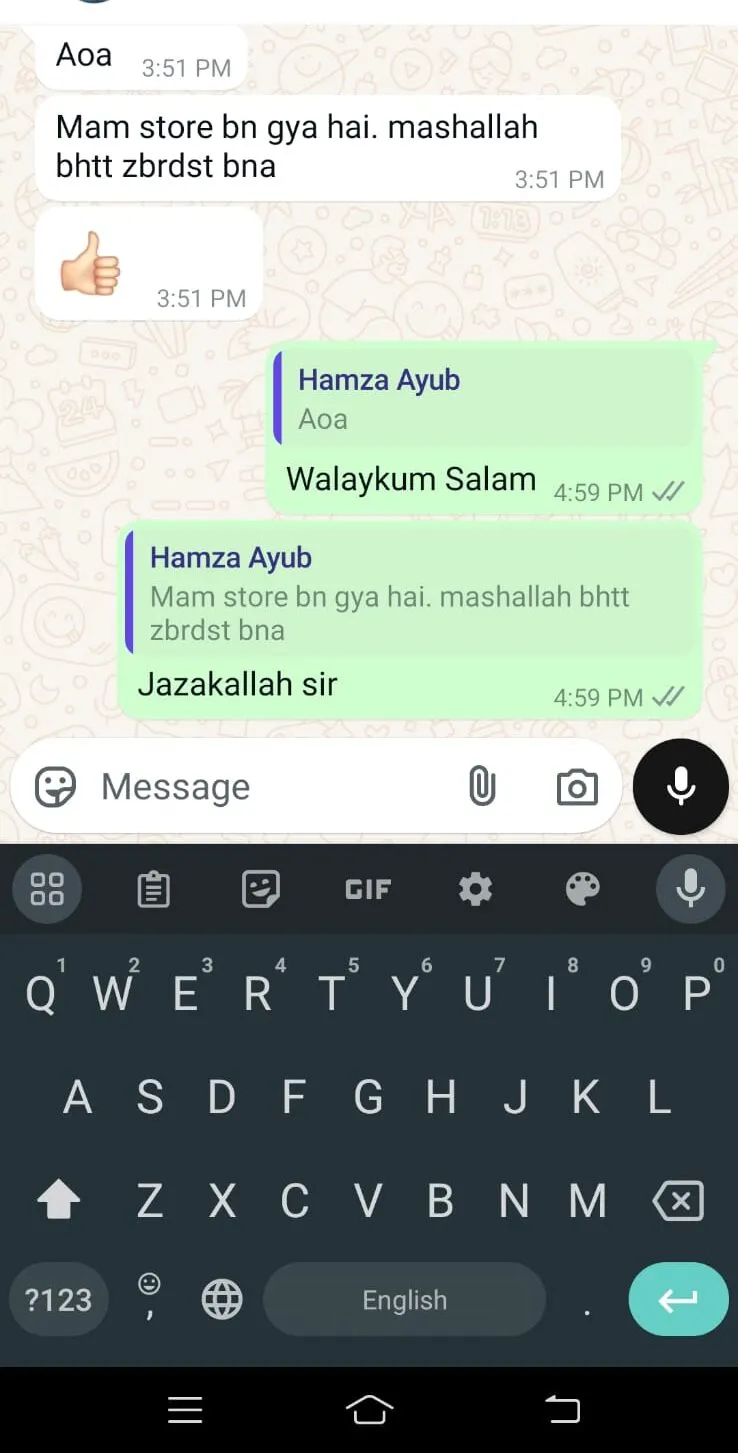Start keyboard voice typing
Image resolution: width=738 pixels, height=1453 pixels.
point(690,889)
